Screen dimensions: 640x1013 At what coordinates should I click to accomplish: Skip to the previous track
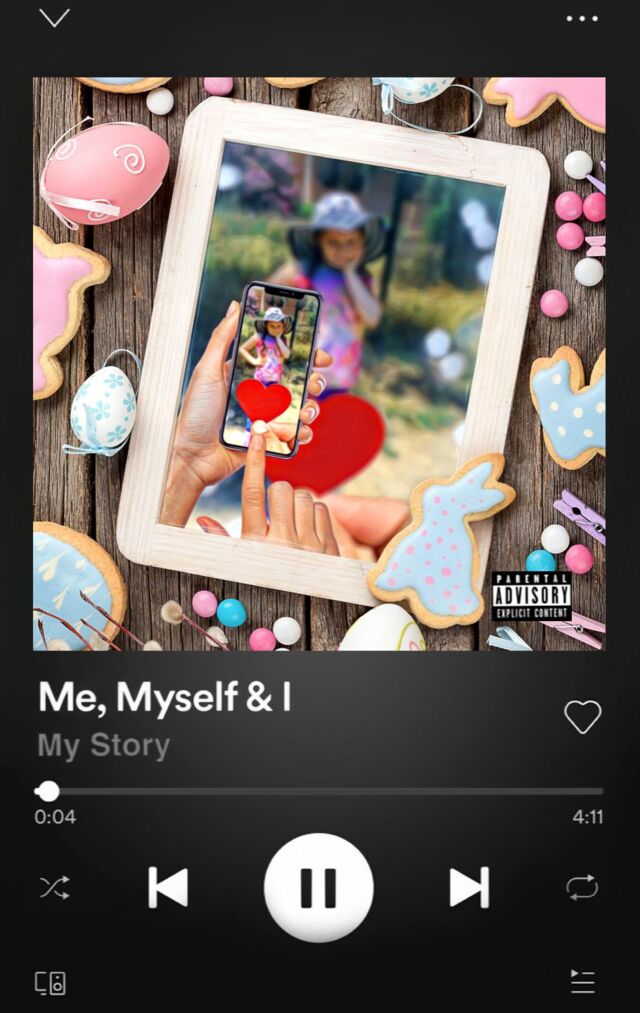[x=168, y=887]
